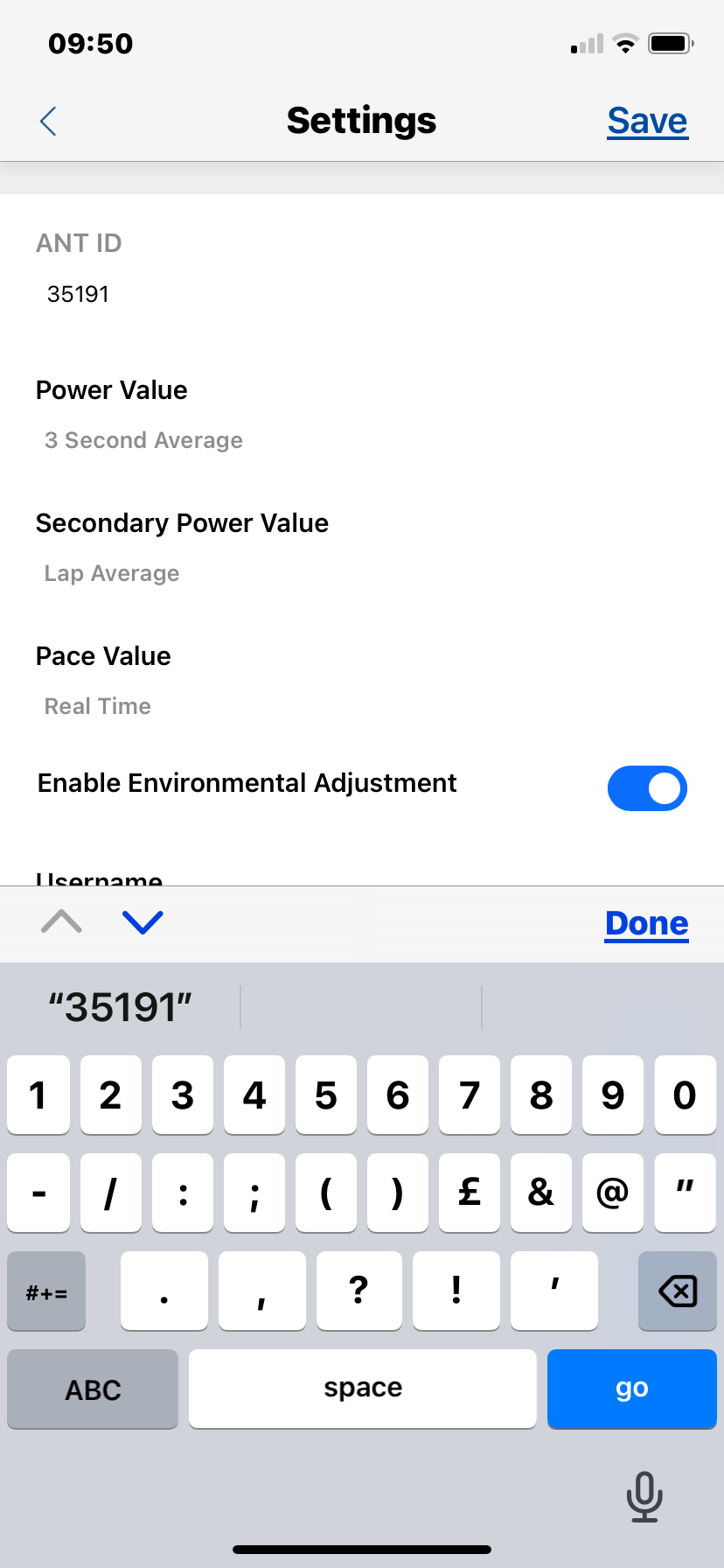Disable Environmental Adjustment switch
724x1568 pixels.
pos(647,788)
